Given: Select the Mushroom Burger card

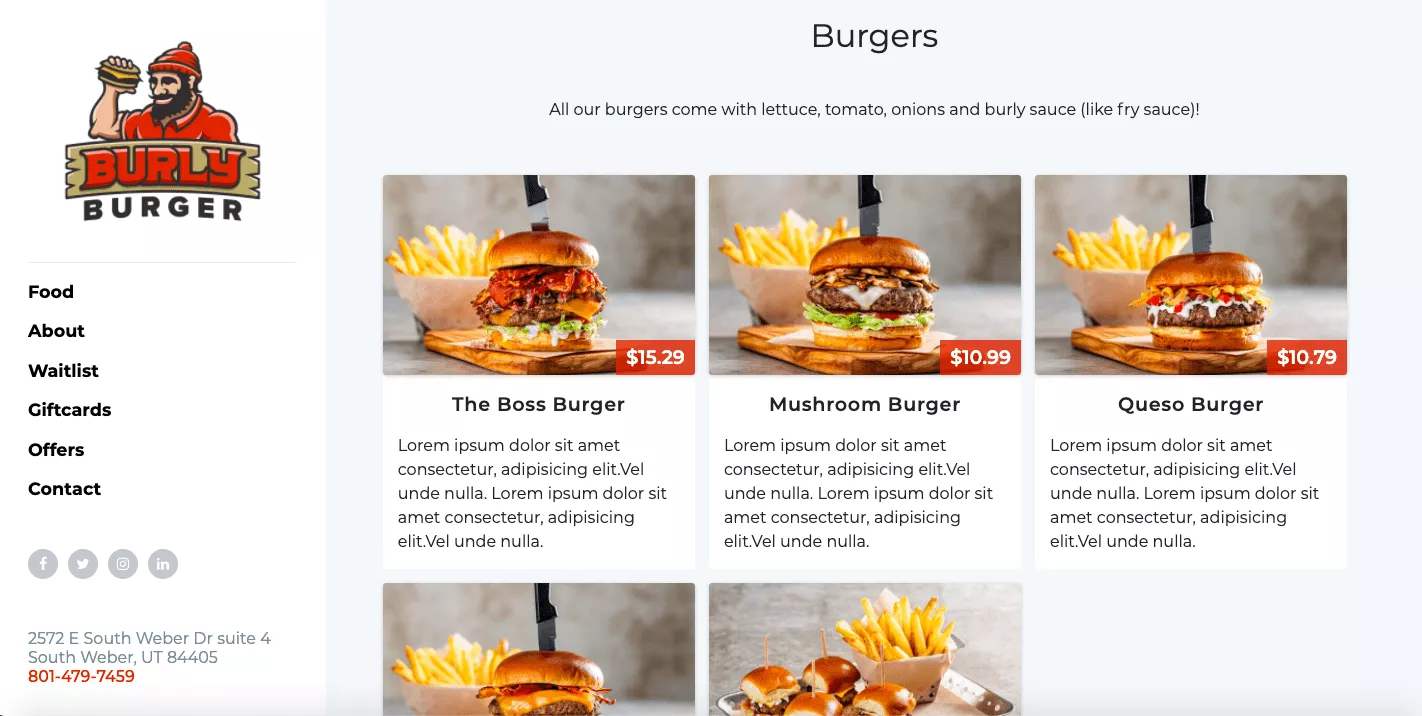Looking at the screenshot, I should (864, 405).
